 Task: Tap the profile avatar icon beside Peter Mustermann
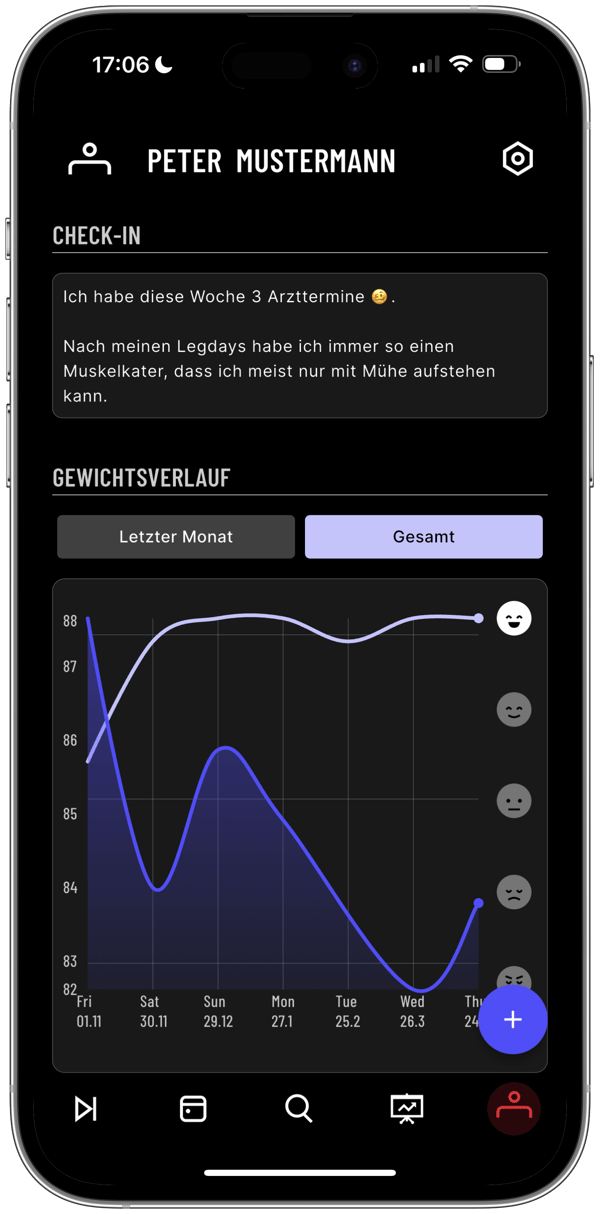click(x=90, y=160)
